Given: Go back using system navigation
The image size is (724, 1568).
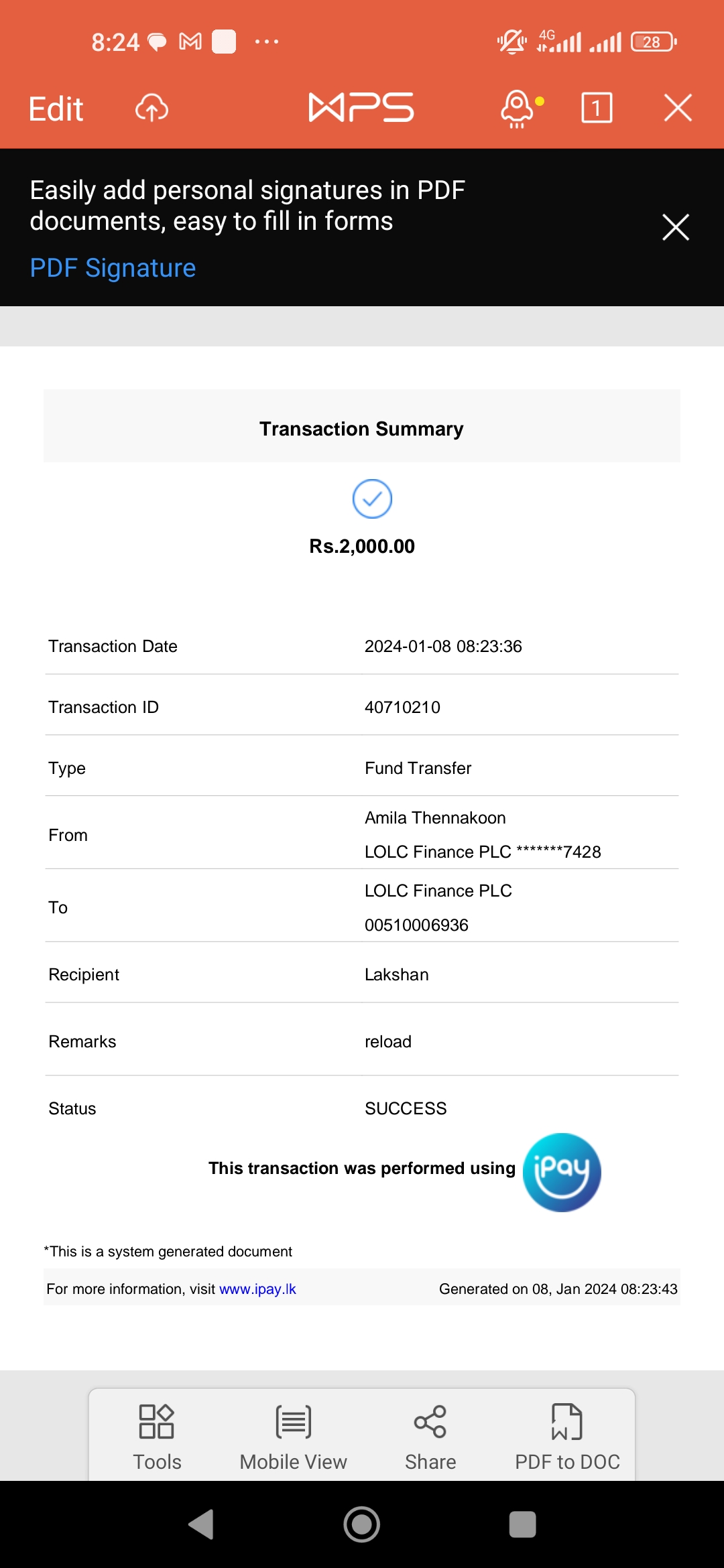Looking at the screenshot, I should 201,1524.
